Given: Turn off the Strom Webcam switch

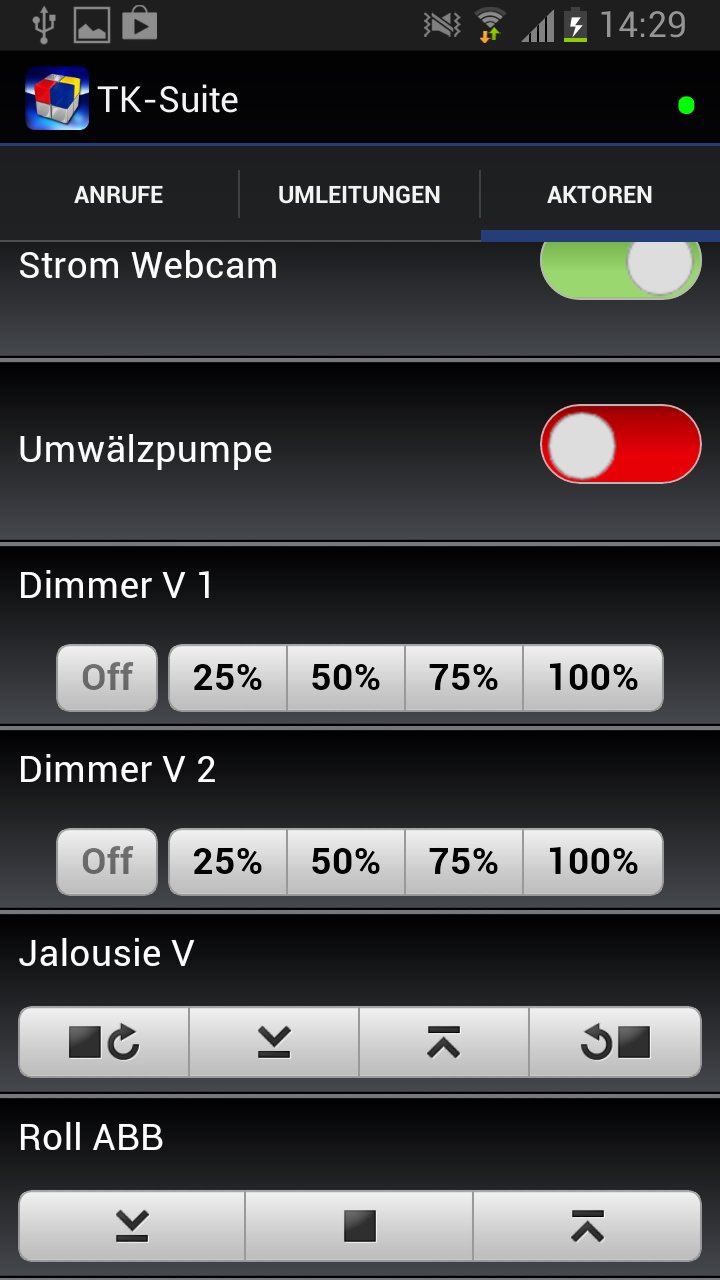Looking at the screenshot, I should tap(620, 268).
